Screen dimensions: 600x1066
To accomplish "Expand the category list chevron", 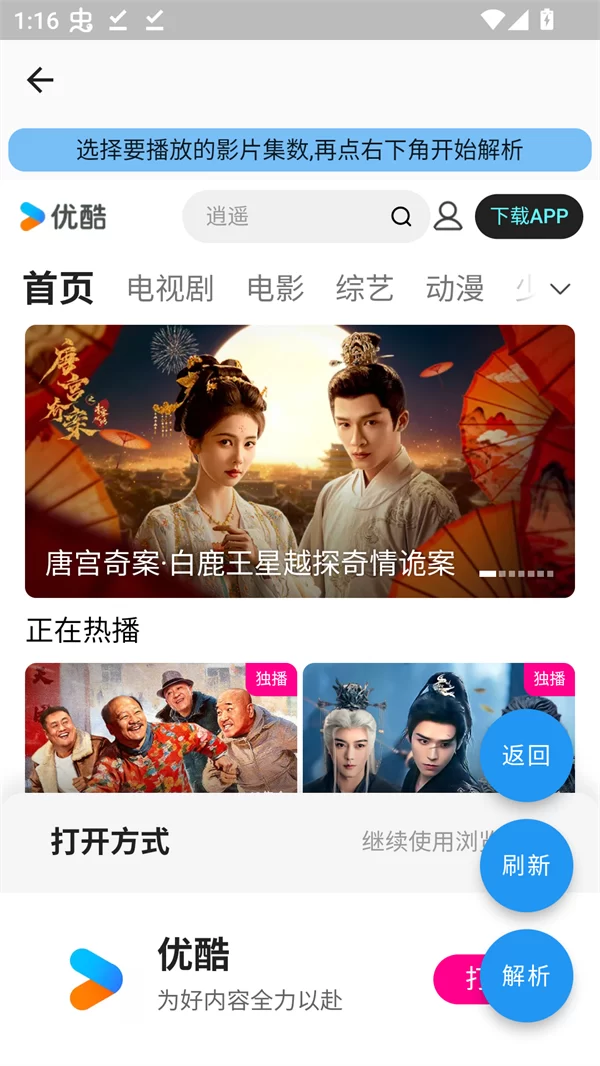I will [x=560, y=289].
